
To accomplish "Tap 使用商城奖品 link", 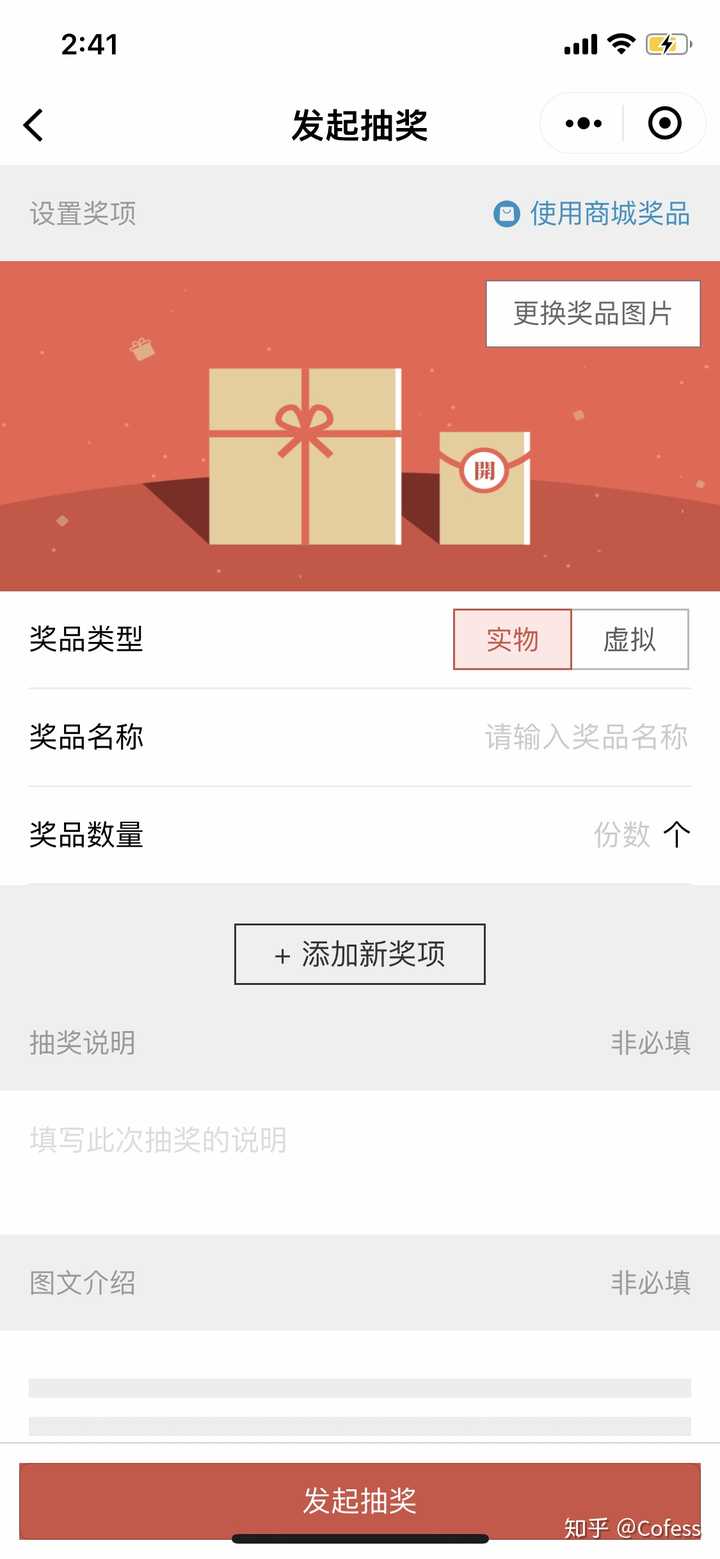I will [x=593, y=213].
